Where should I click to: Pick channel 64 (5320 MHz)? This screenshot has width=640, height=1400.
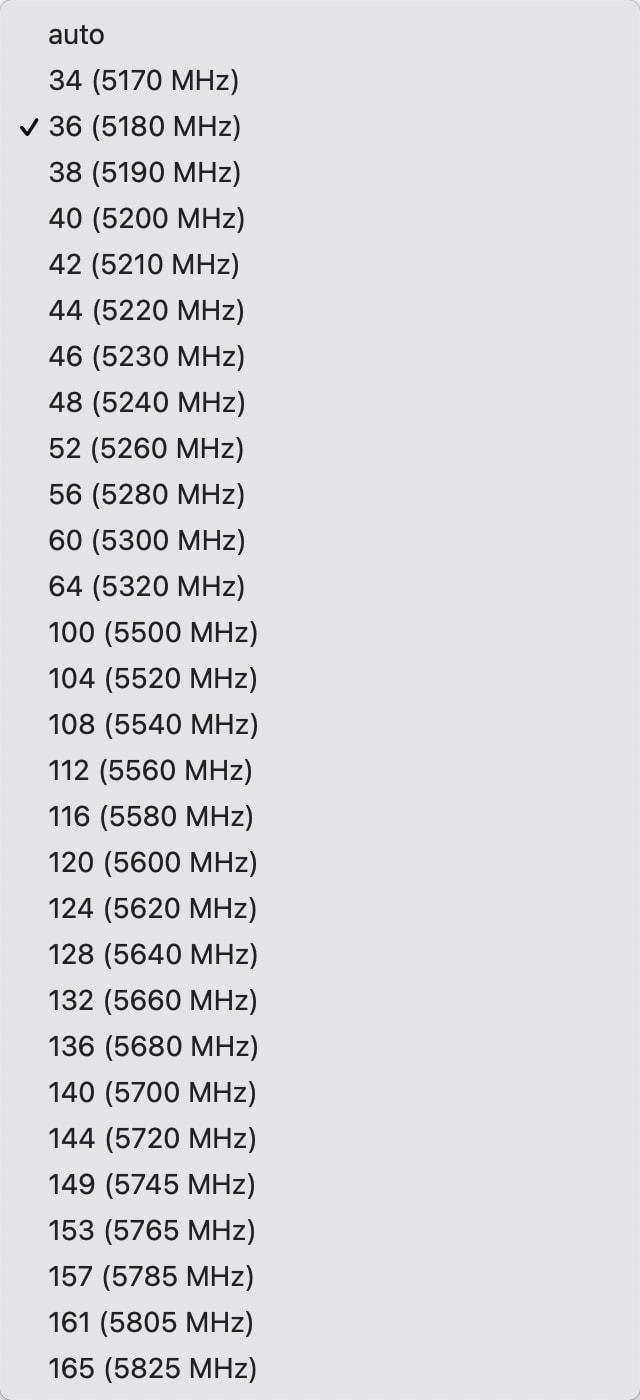click(146, 587)
